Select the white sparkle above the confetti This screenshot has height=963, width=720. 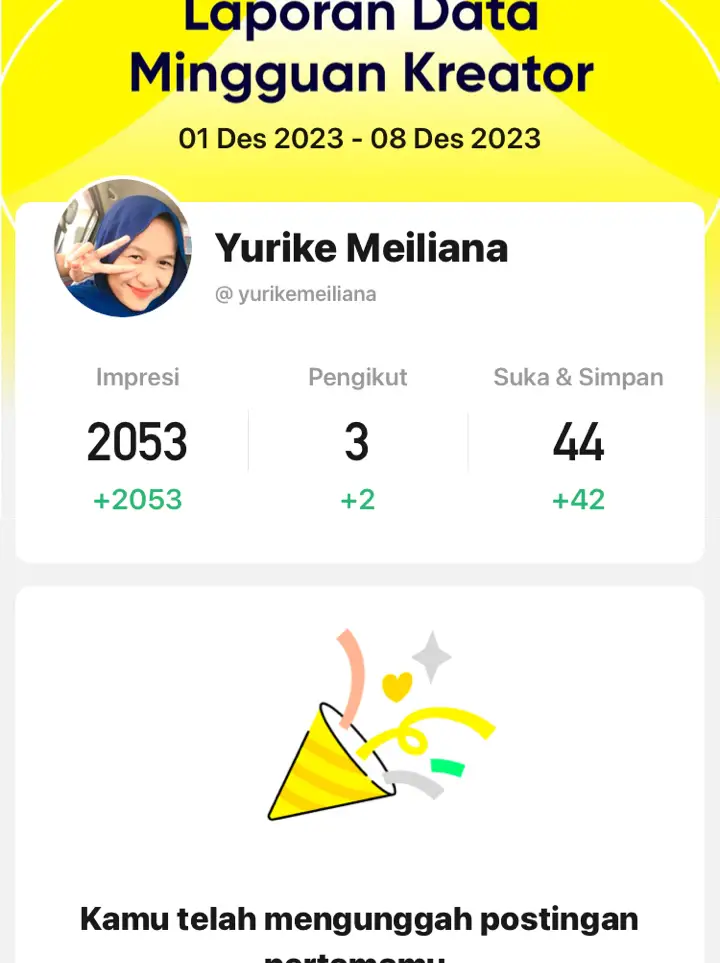pos(432,658)
